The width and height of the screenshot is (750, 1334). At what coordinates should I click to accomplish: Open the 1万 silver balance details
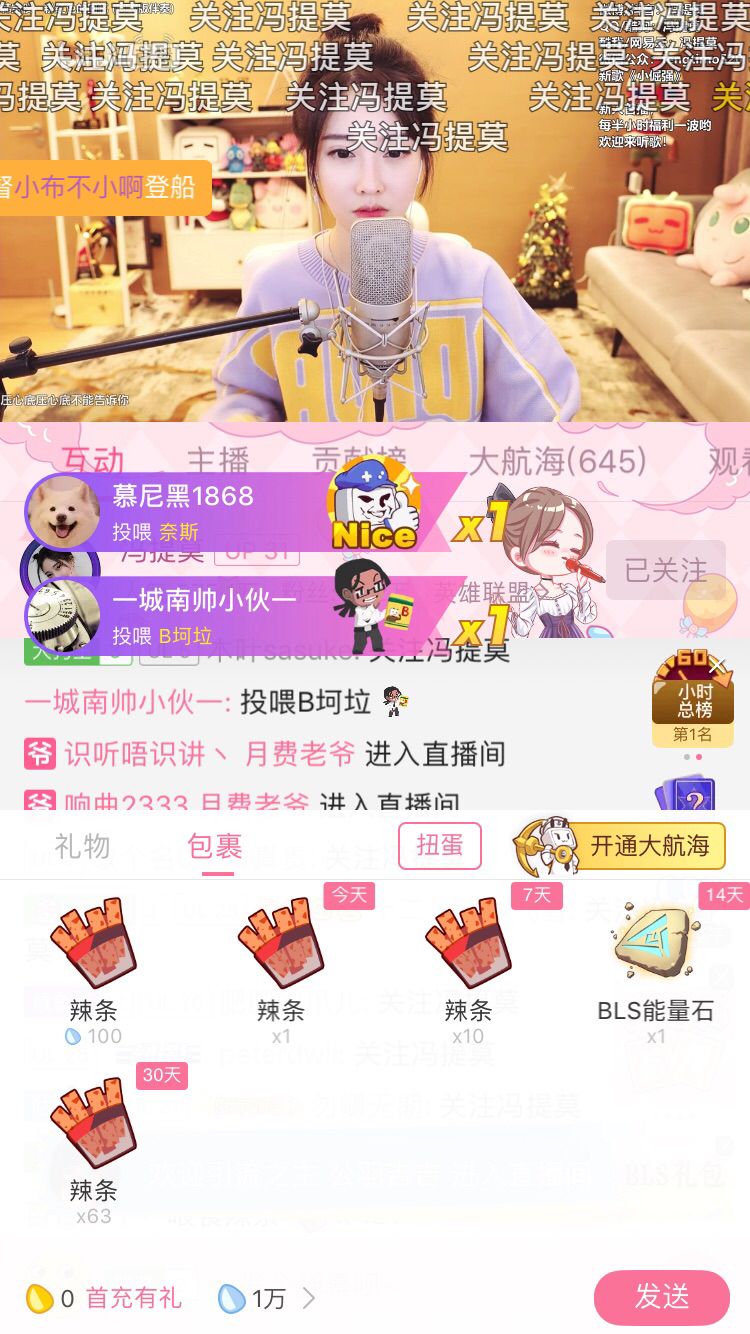tap(267, 1298)
